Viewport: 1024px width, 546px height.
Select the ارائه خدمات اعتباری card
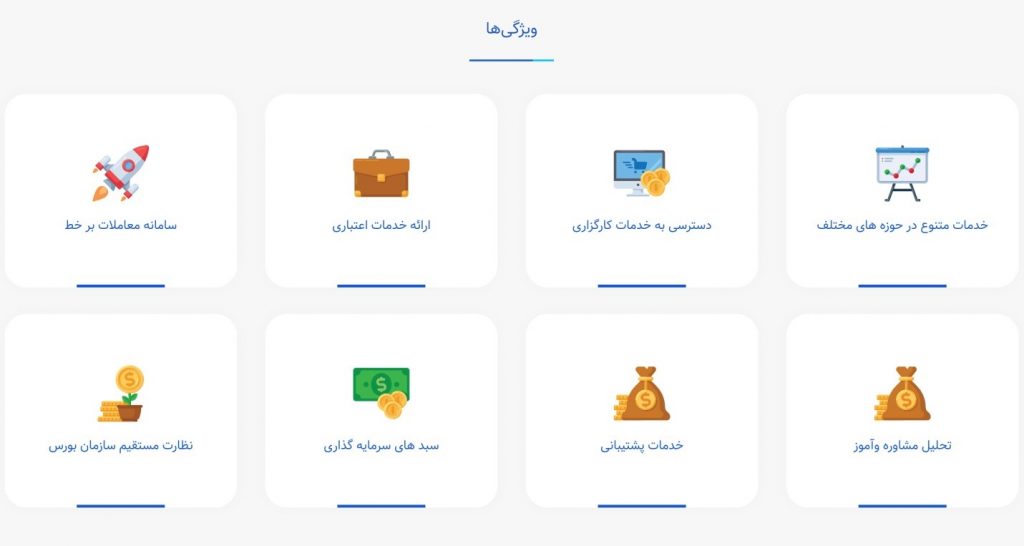[381, 192]
